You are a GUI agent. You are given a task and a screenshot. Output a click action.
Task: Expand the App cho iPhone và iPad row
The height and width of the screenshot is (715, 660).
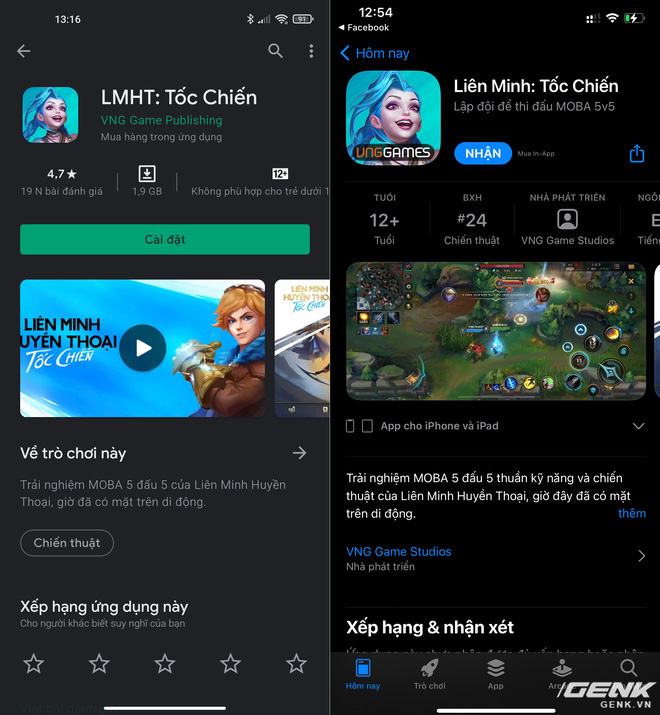pyautogui.click(x=639, y=426)
